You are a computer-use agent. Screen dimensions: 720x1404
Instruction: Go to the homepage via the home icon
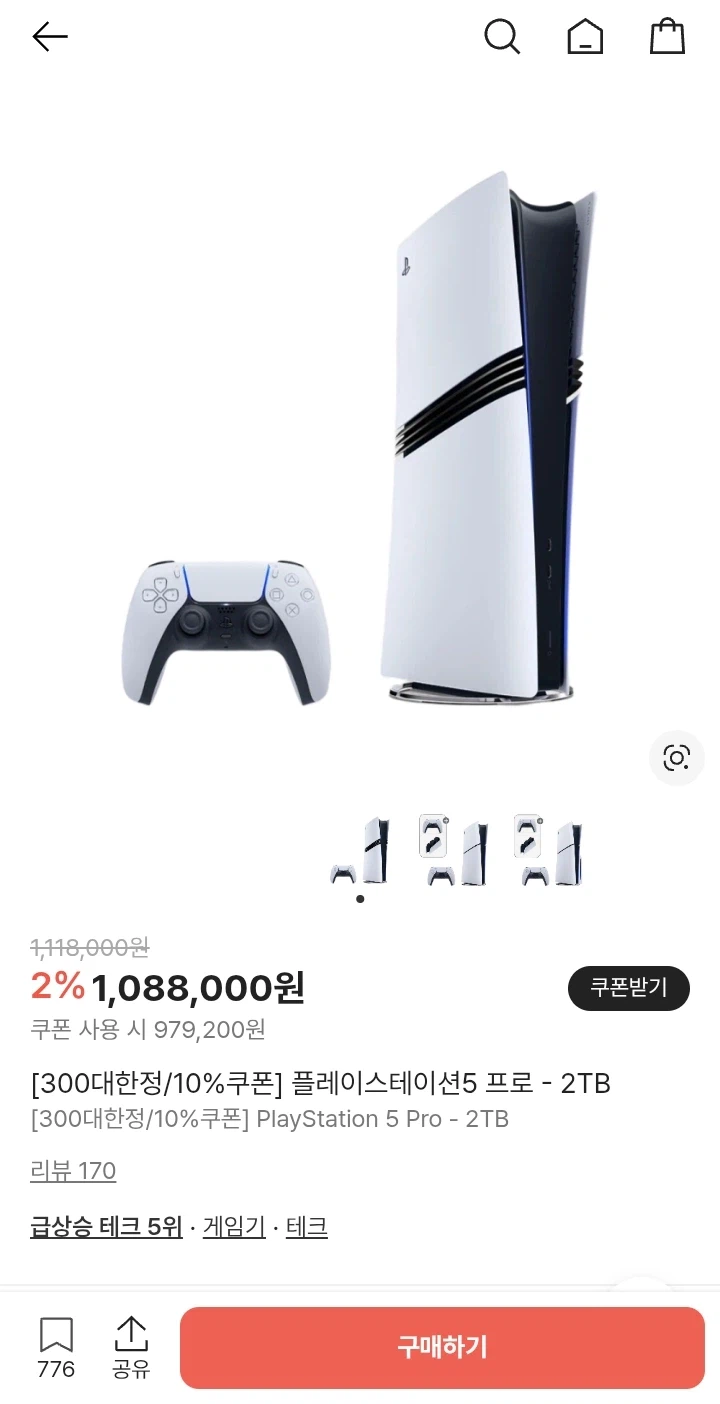pyautogui.click(x=585, y=36)
